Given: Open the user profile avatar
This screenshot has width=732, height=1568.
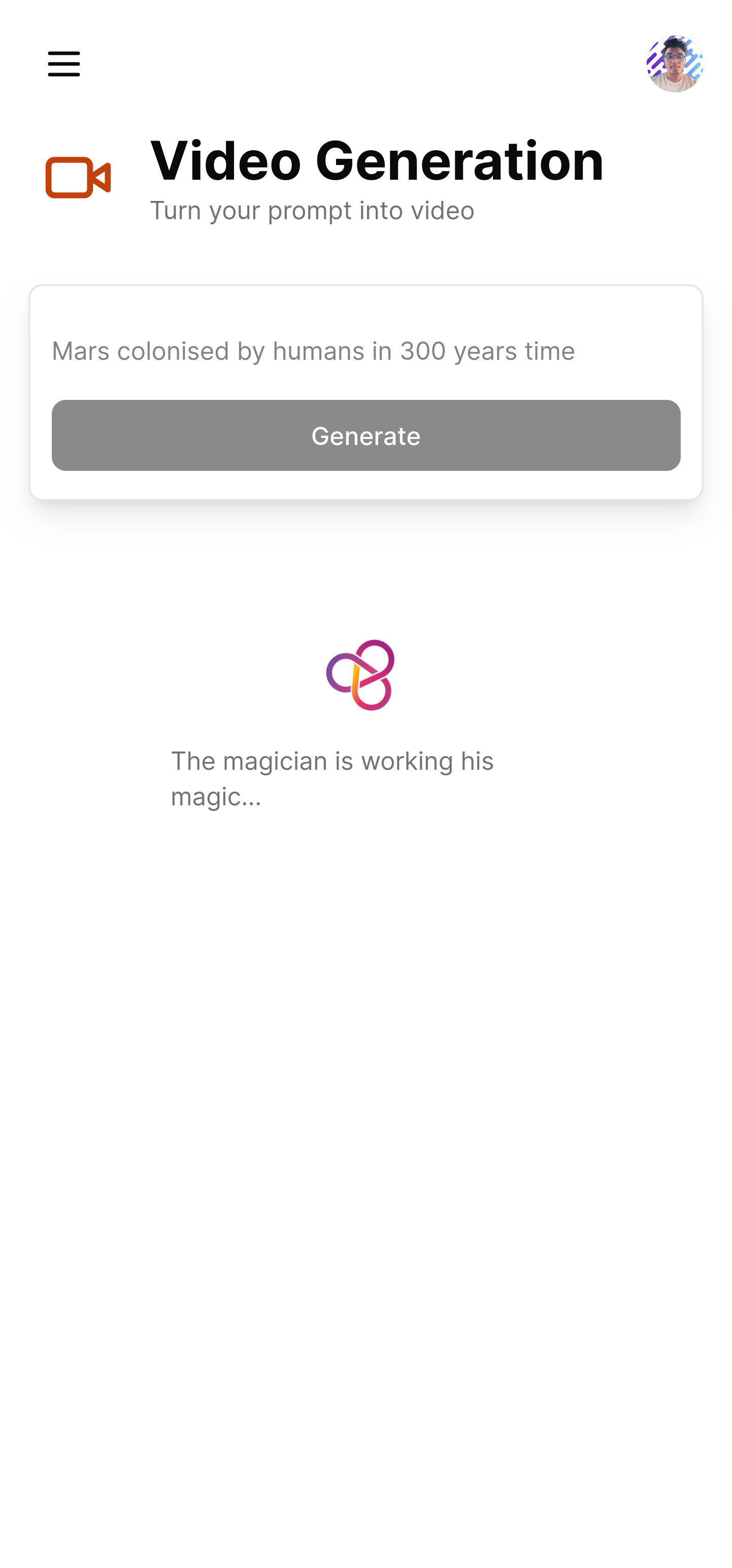Looking at the screenshot, I should tap(674, 64).
